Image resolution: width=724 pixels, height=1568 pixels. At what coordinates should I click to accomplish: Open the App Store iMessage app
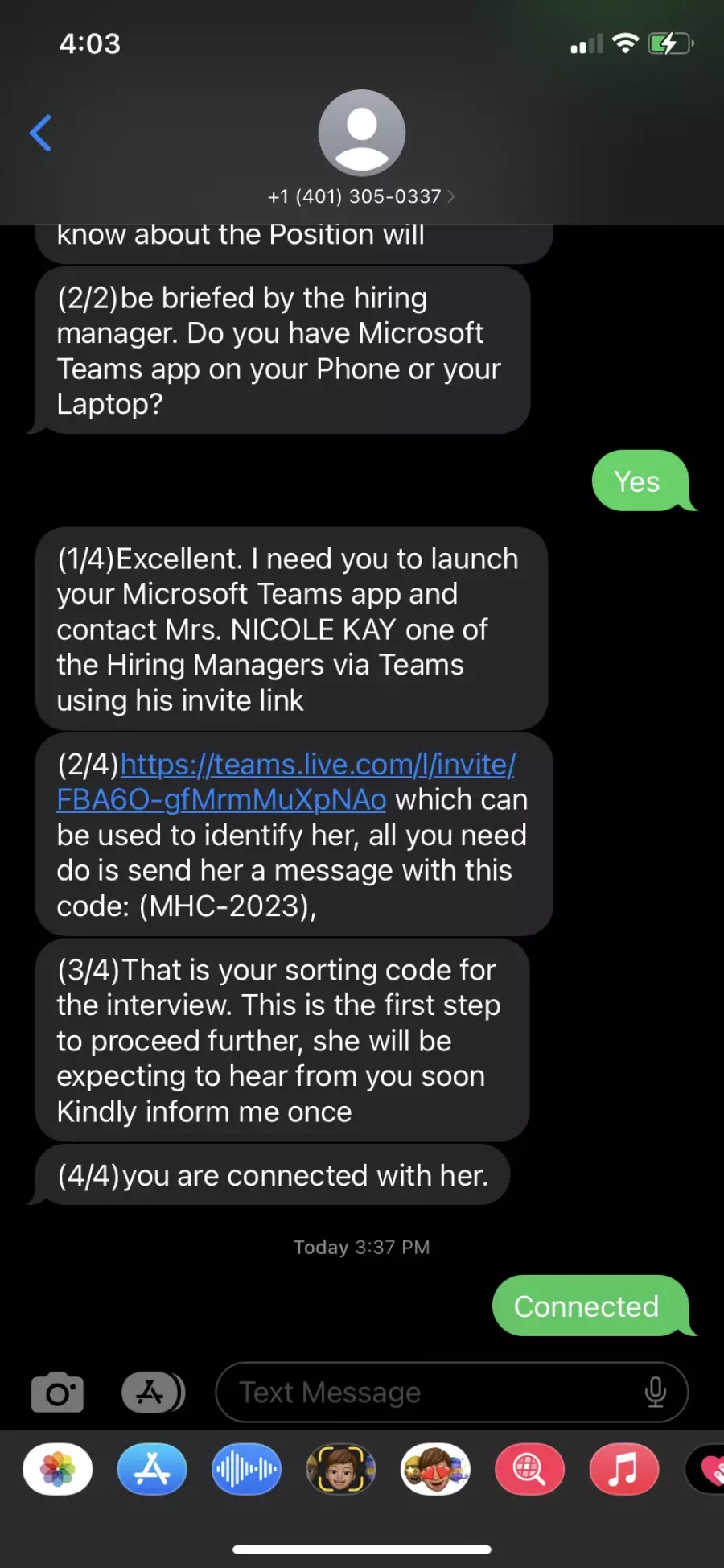[152, 1469]
